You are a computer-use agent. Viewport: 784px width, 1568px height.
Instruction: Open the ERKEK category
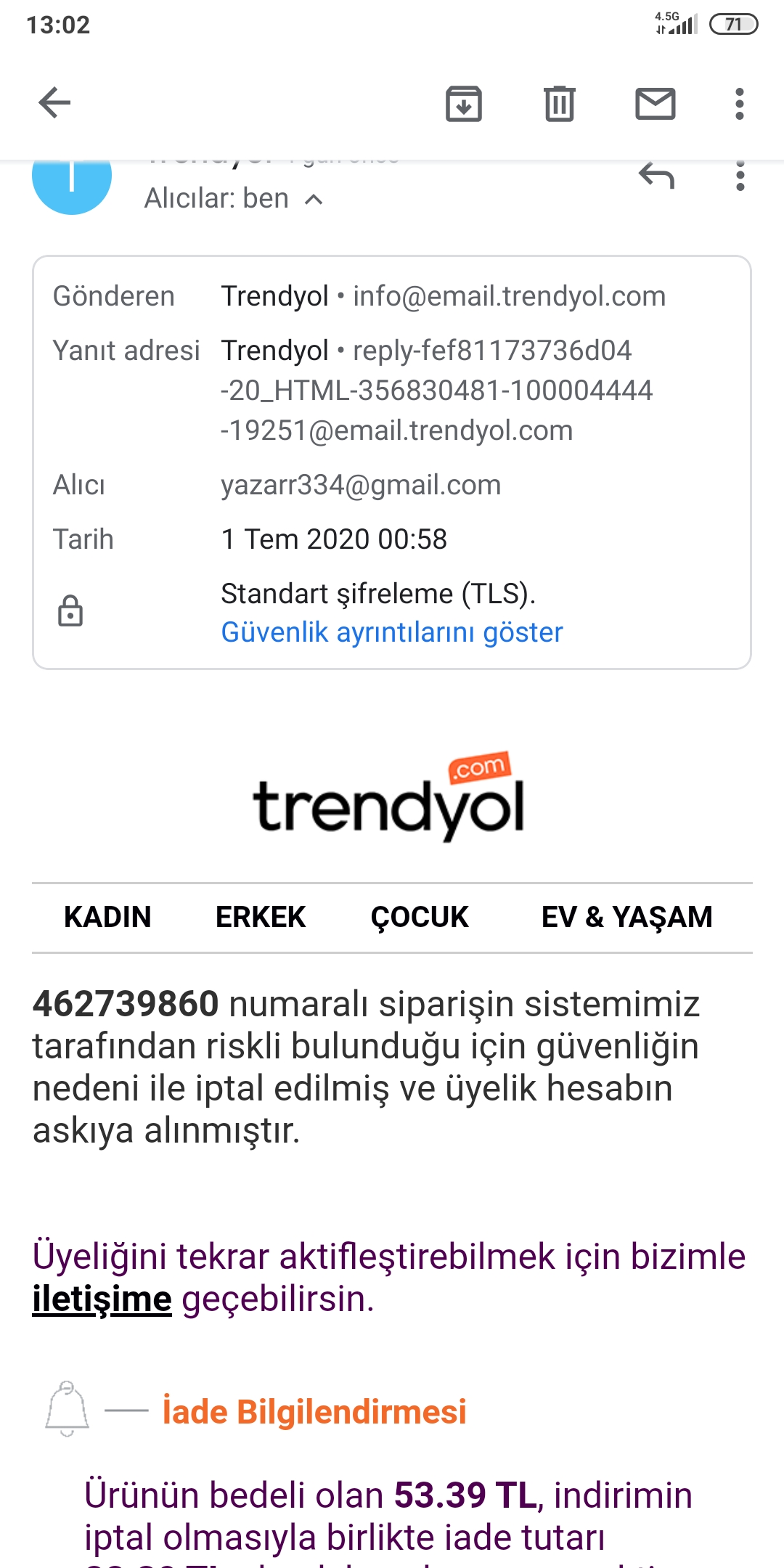pos(261,917)
